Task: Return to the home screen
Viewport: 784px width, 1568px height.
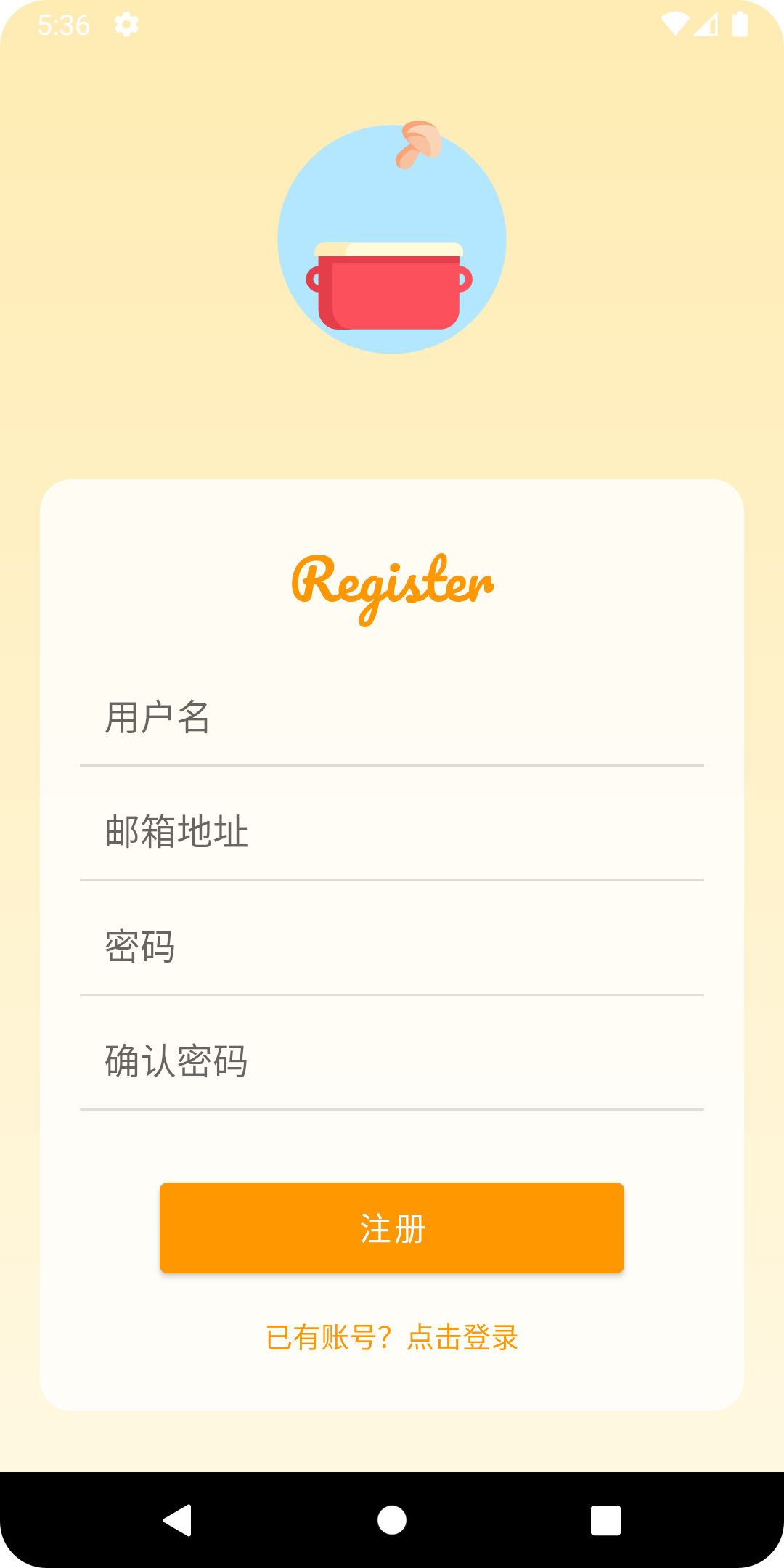Action: coord(392,1520)
